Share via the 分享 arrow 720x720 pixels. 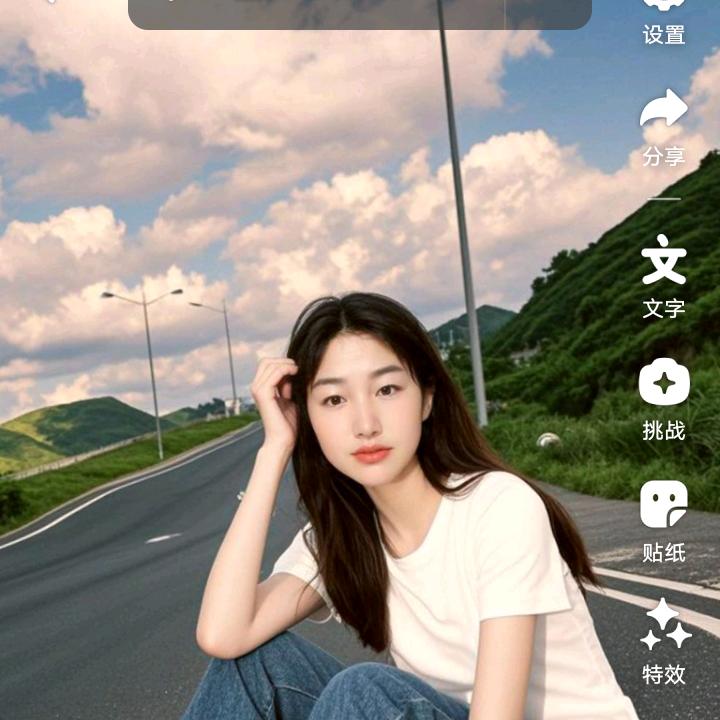pos(664,125)
